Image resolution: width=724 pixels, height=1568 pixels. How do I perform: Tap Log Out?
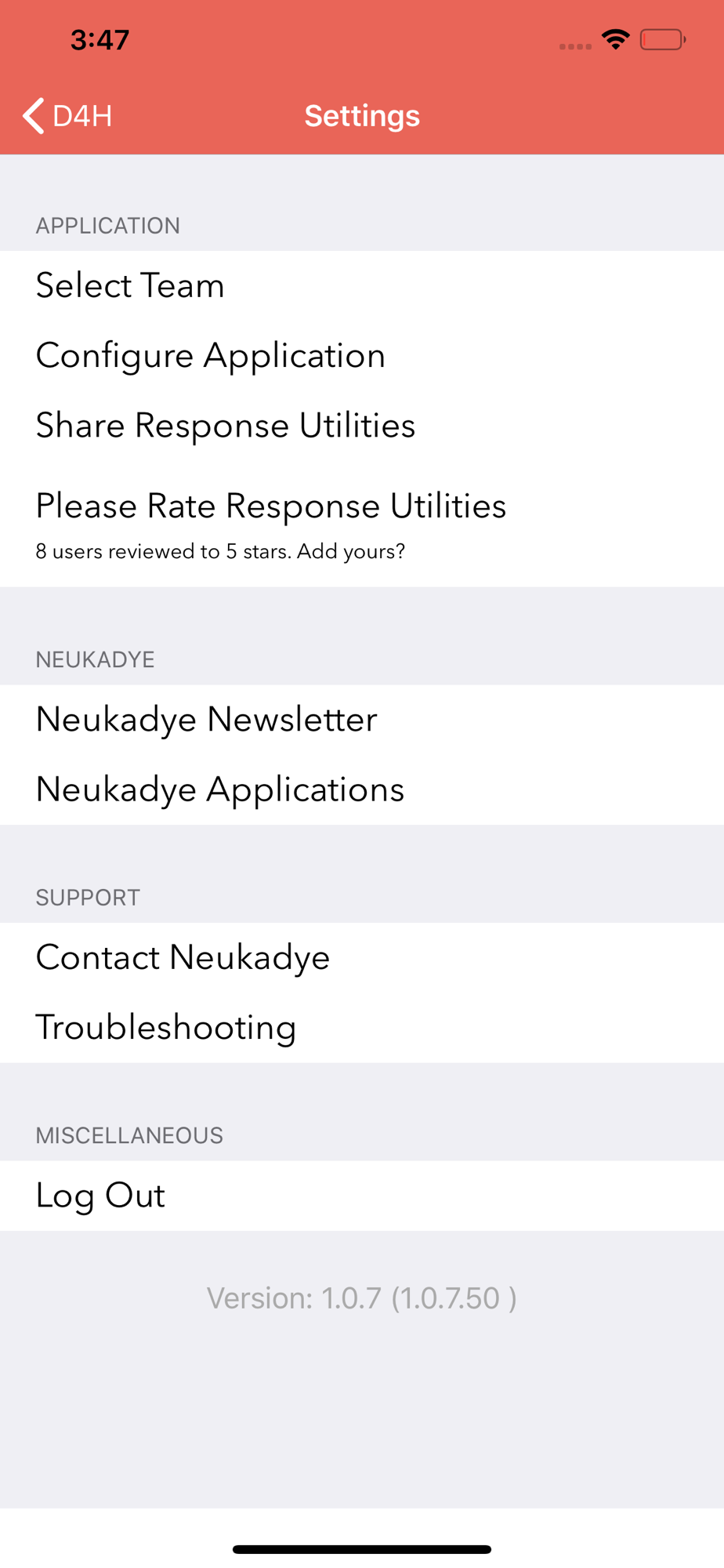pos(362,1196)
